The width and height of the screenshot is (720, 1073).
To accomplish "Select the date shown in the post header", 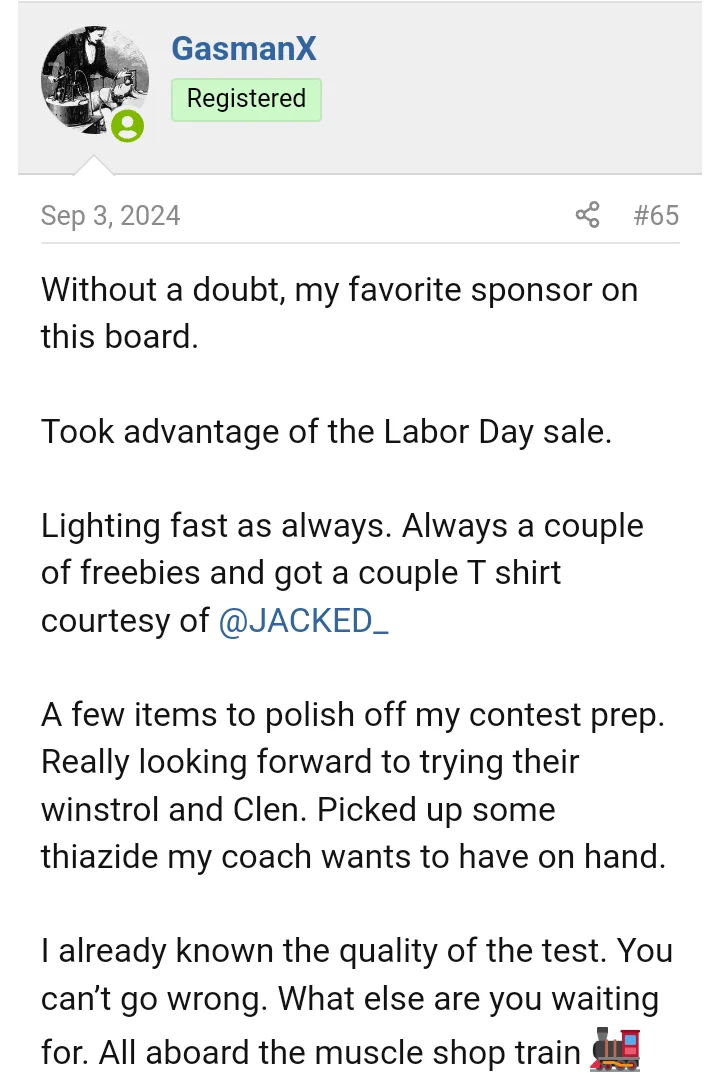I will tap(110, 215).
